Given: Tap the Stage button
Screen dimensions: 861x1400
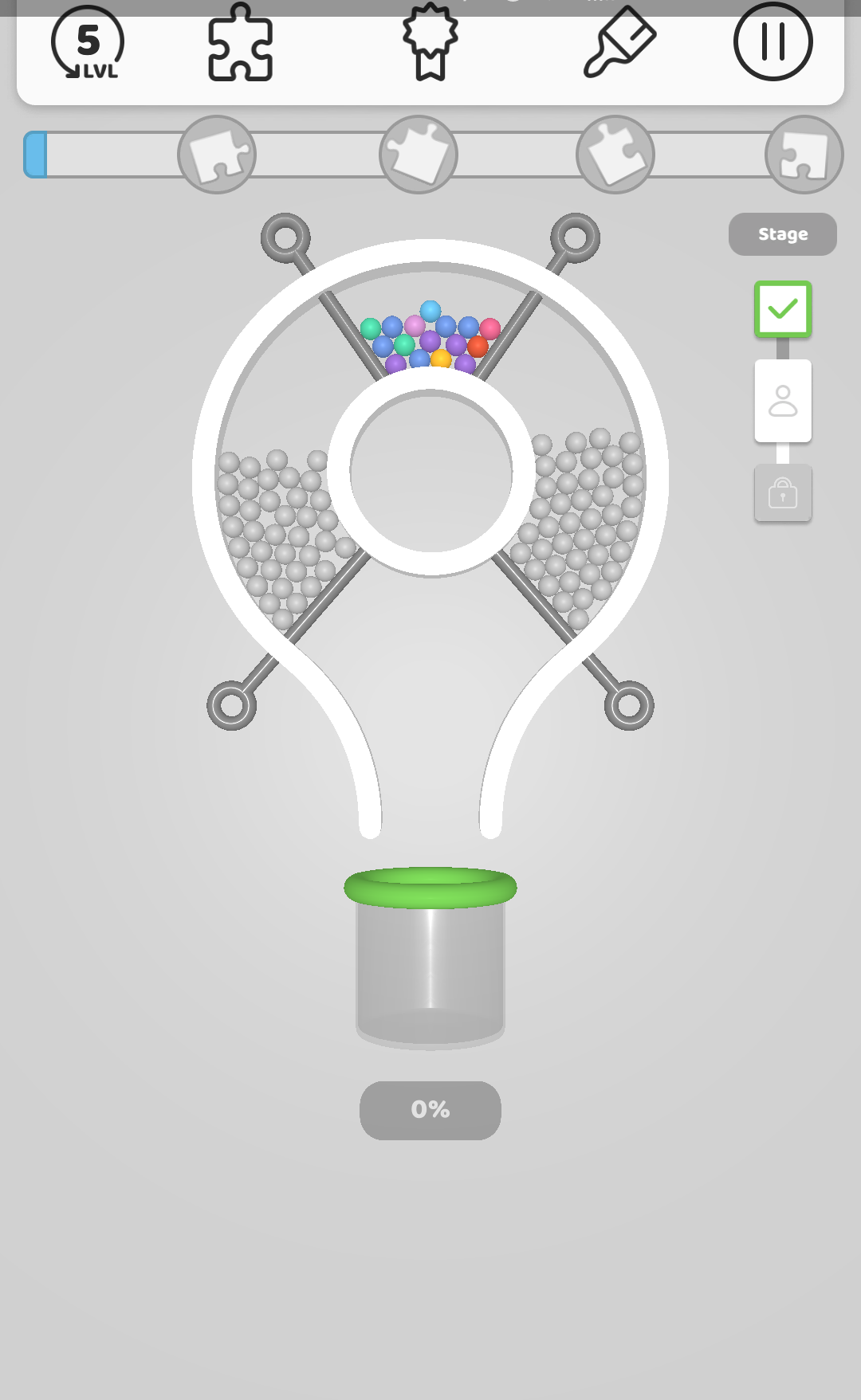Looking at the screenshot, I should tap(782, 234).
